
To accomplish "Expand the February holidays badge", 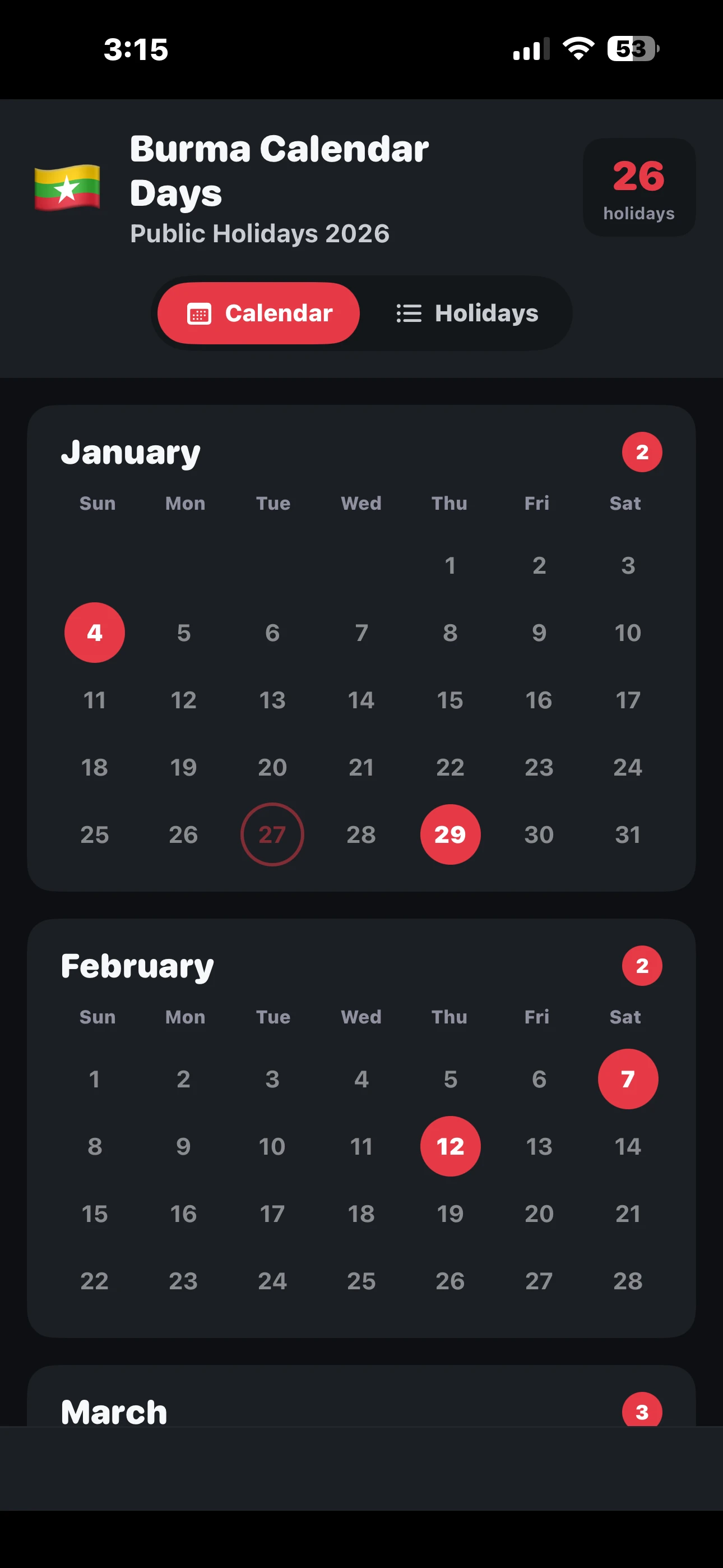I will coord(641,965).
